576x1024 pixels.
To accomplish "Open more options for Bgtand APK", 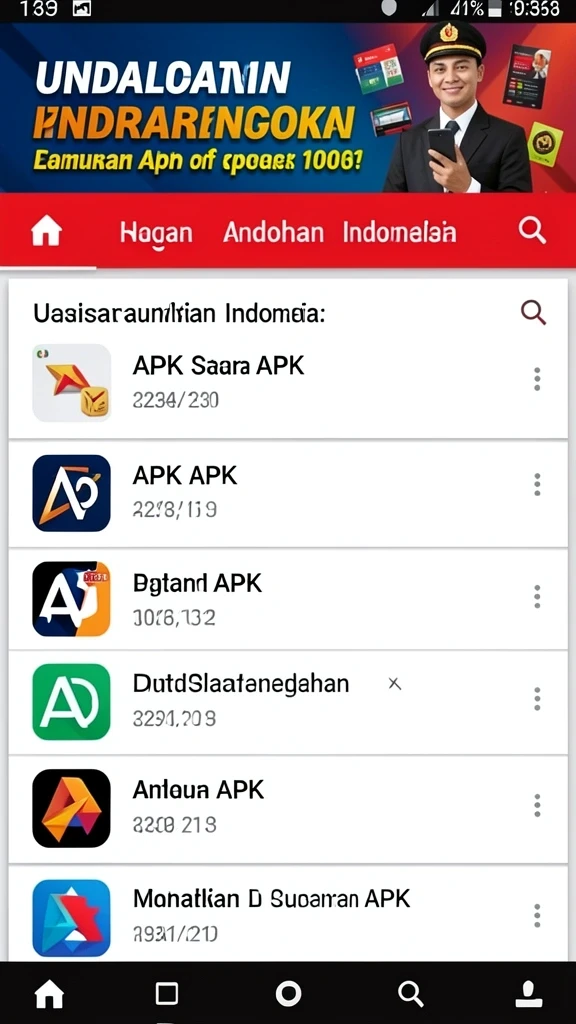I will click(537, 597).
